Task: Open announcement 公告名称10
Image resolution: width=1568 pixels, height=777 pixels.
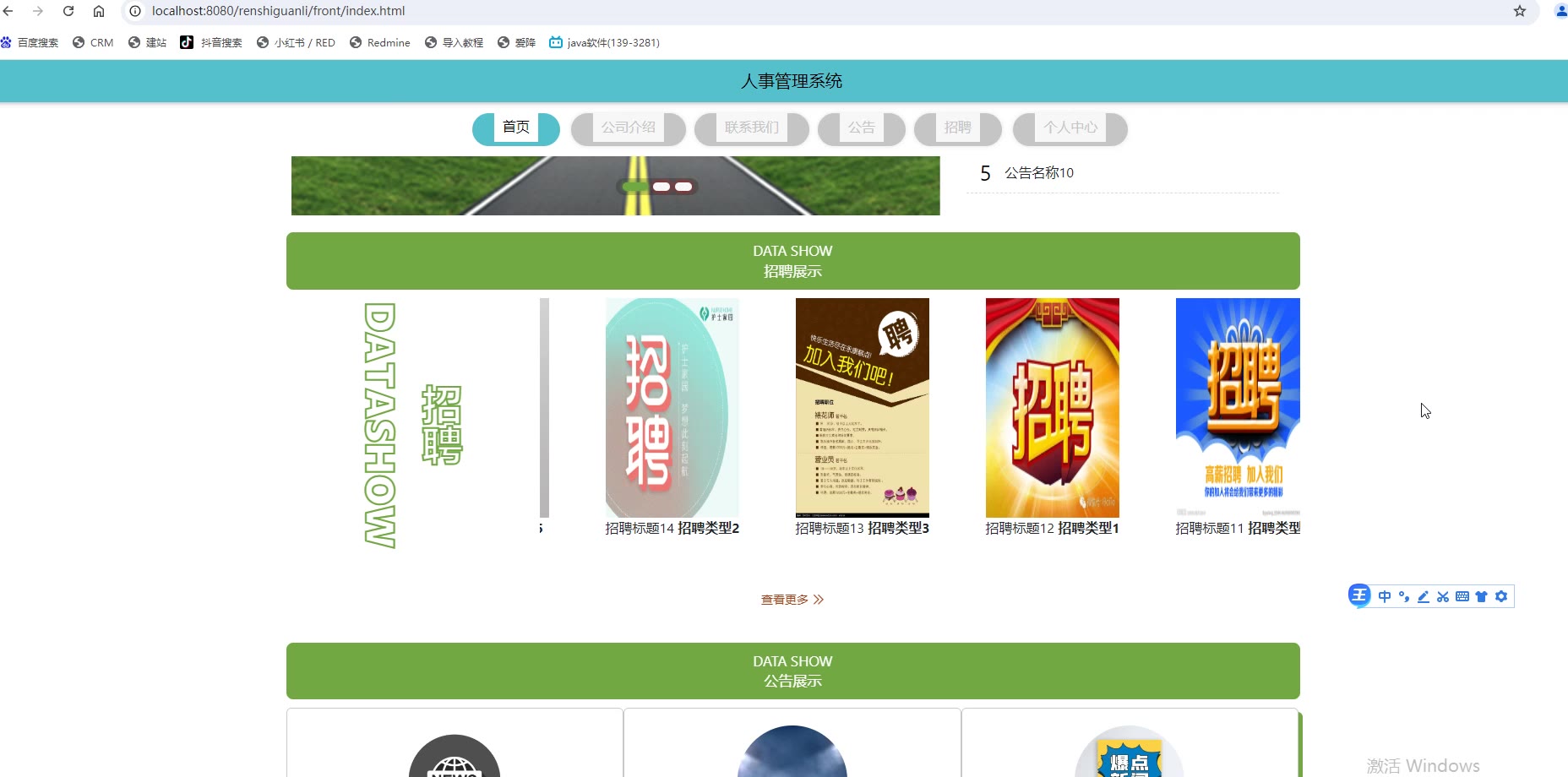Action: coord(1038,173)
